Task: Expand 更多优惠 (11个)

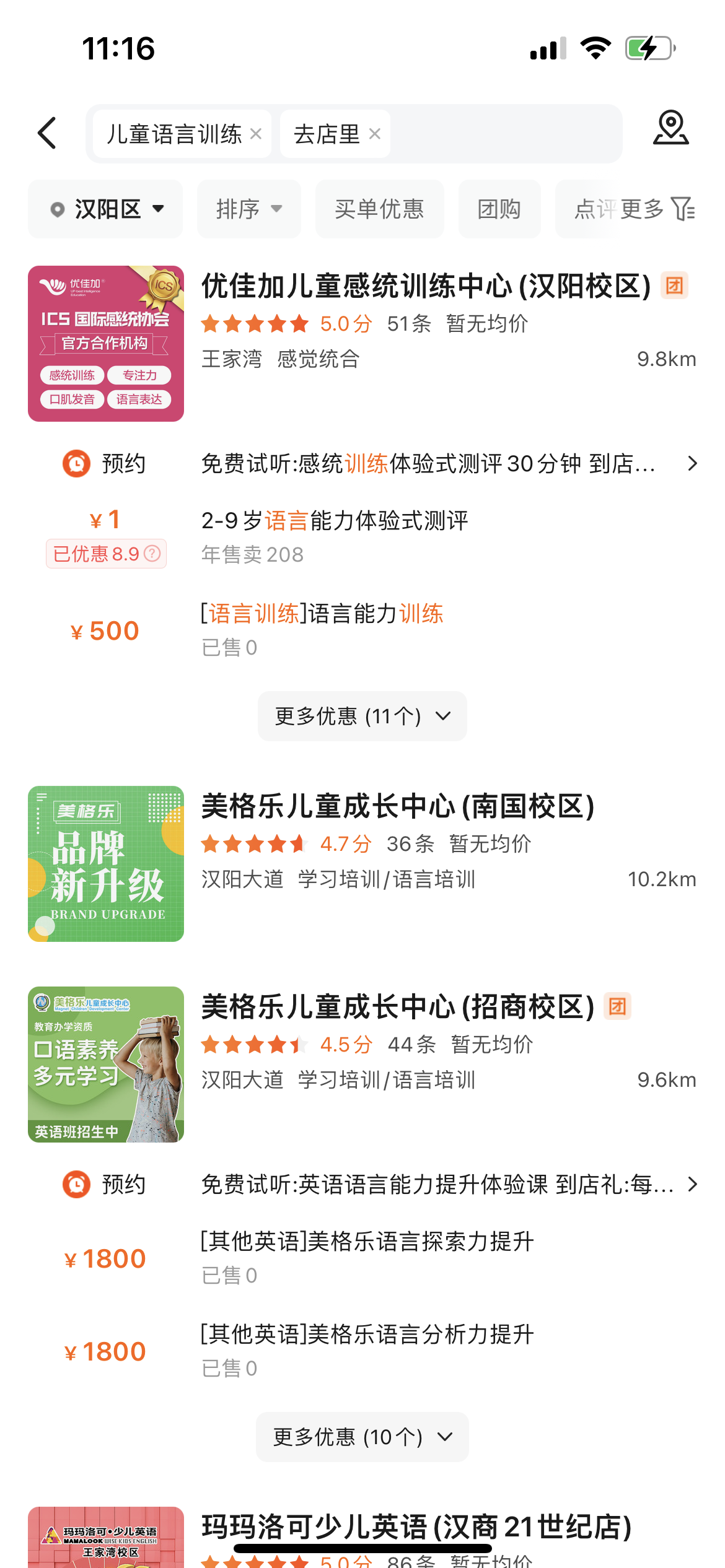Action: click(x=362, y=716)
